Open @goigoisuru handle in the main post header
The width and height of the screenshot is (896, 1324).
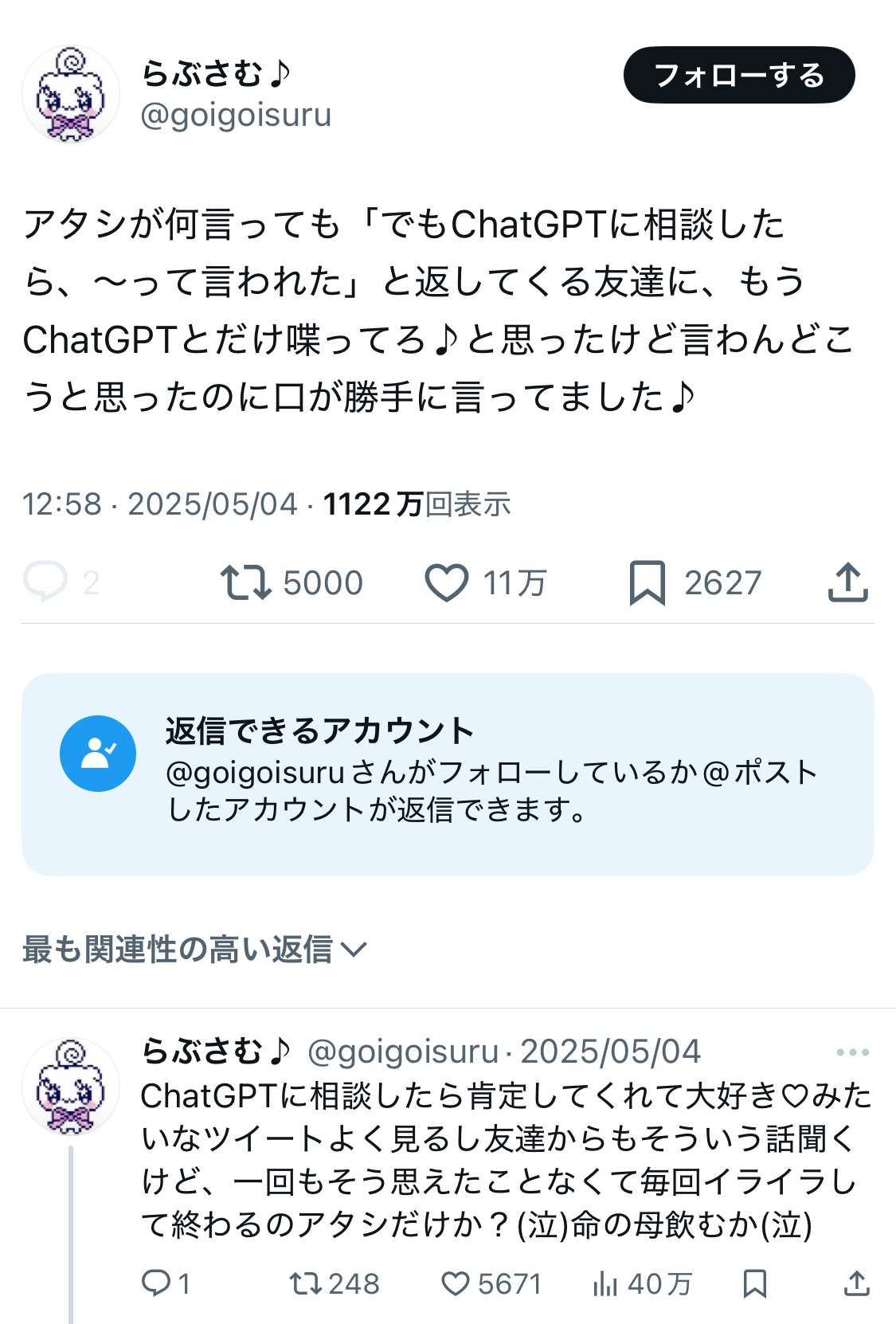[236, 115]
